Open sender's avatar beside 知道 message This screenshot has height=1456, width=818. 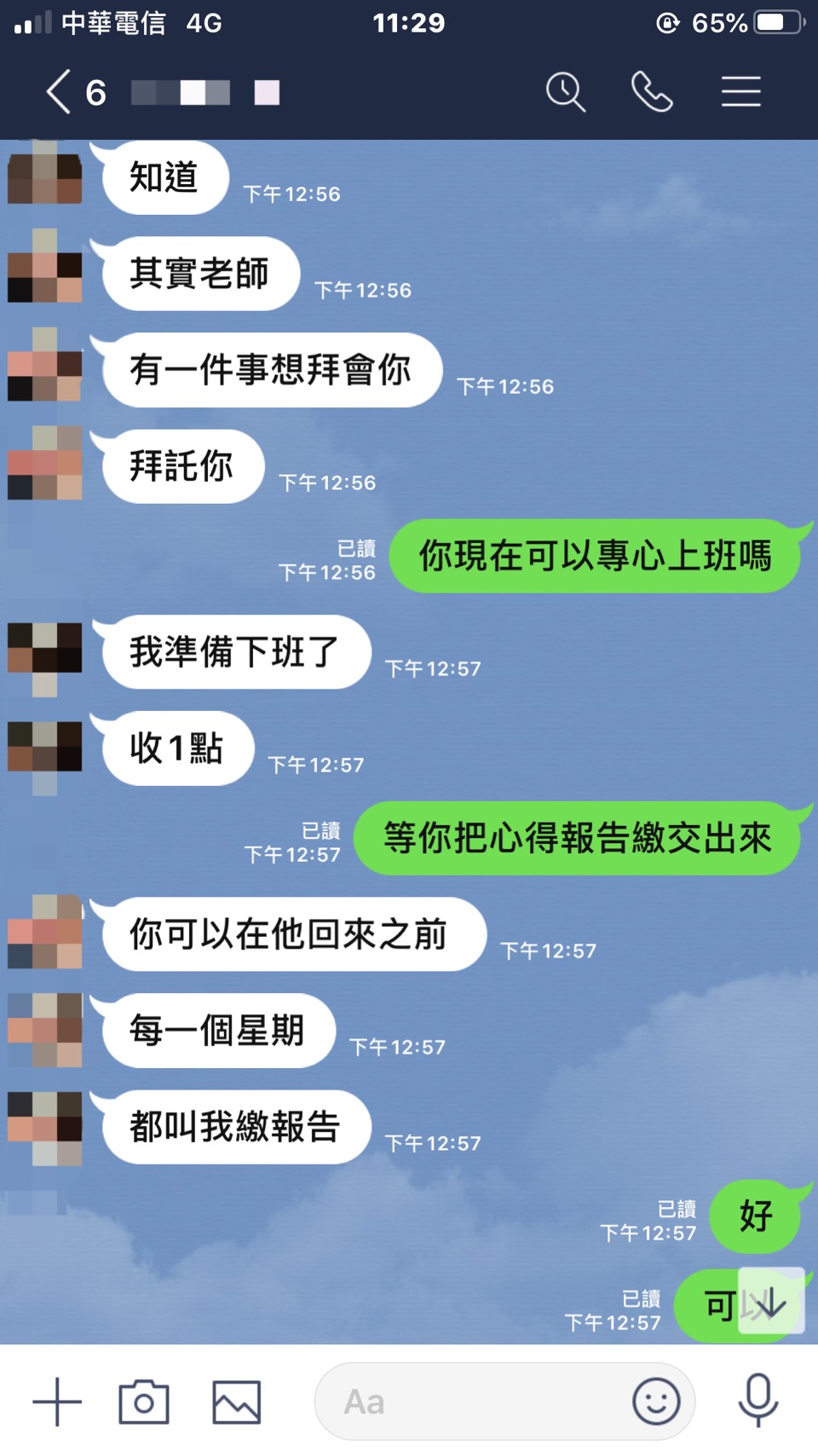coord(45,176)
